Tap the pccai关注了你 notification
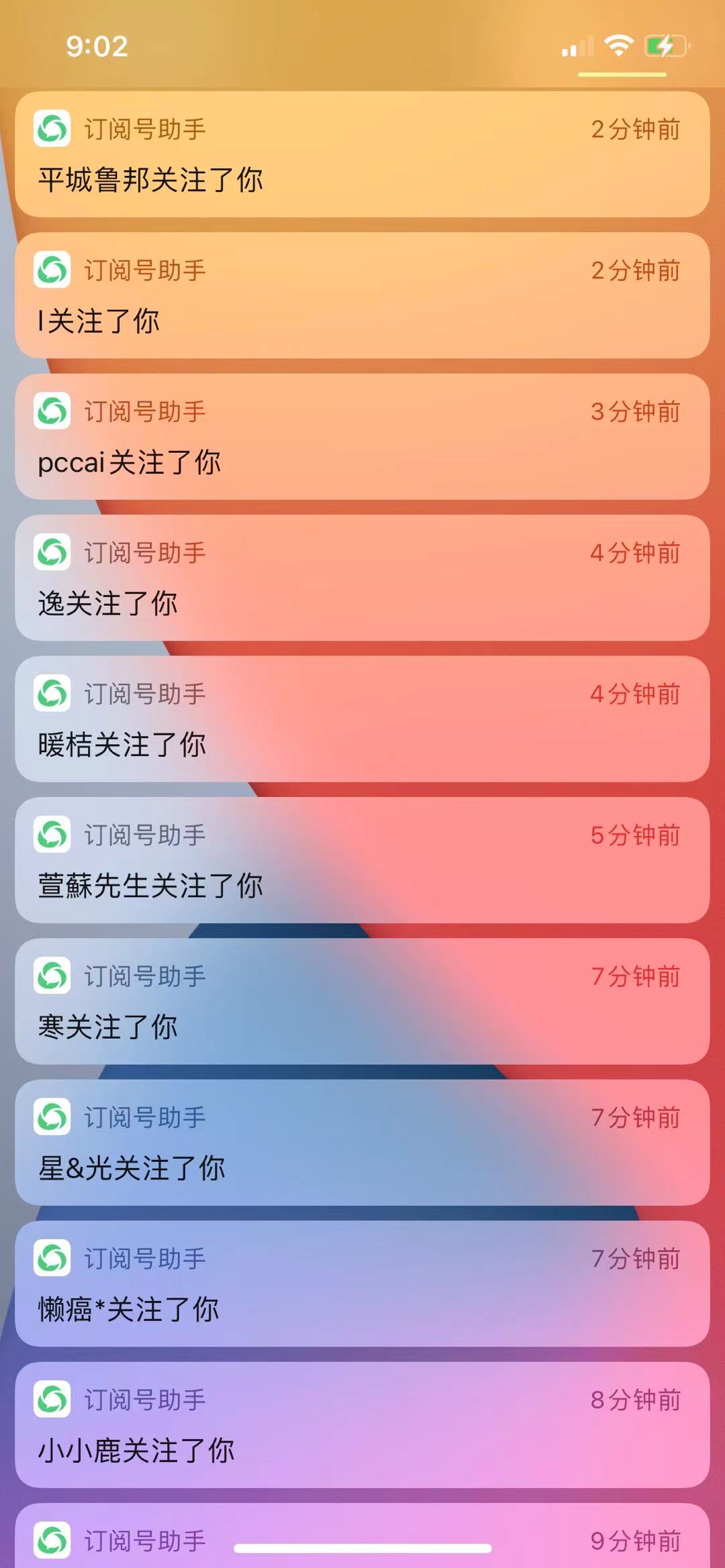This screenshot has width=725, height=1568. [x=362, y=437]
